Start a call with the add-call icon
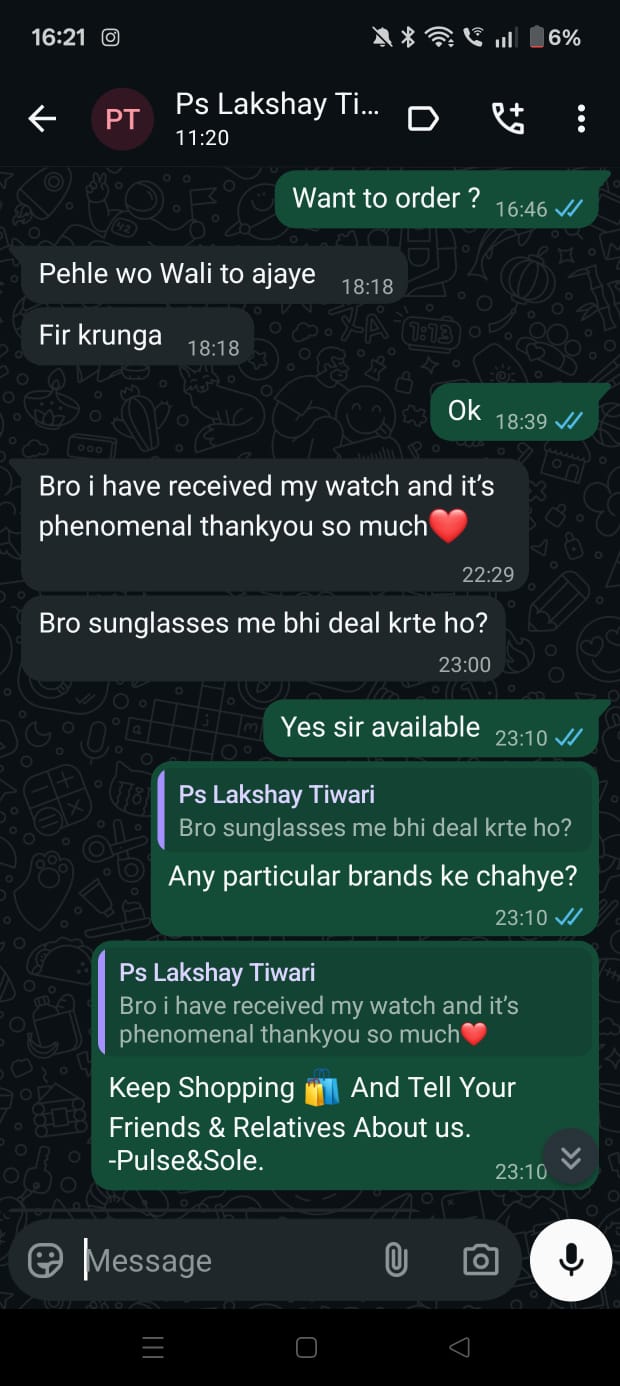Viewport: 620px width, 1386px height. [x=507, y=120]
